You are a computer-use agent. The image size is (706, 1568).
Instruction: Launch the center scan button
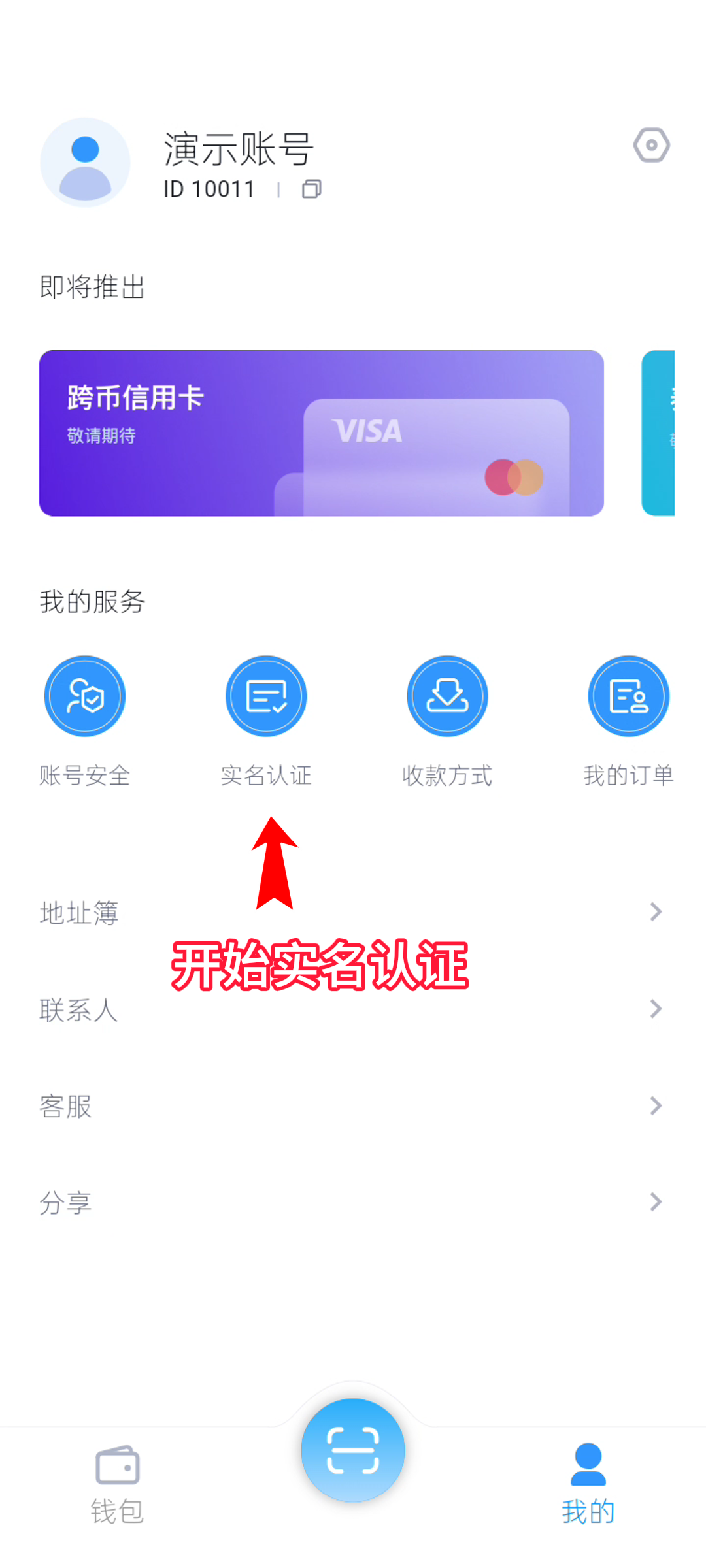[353, 1450]
